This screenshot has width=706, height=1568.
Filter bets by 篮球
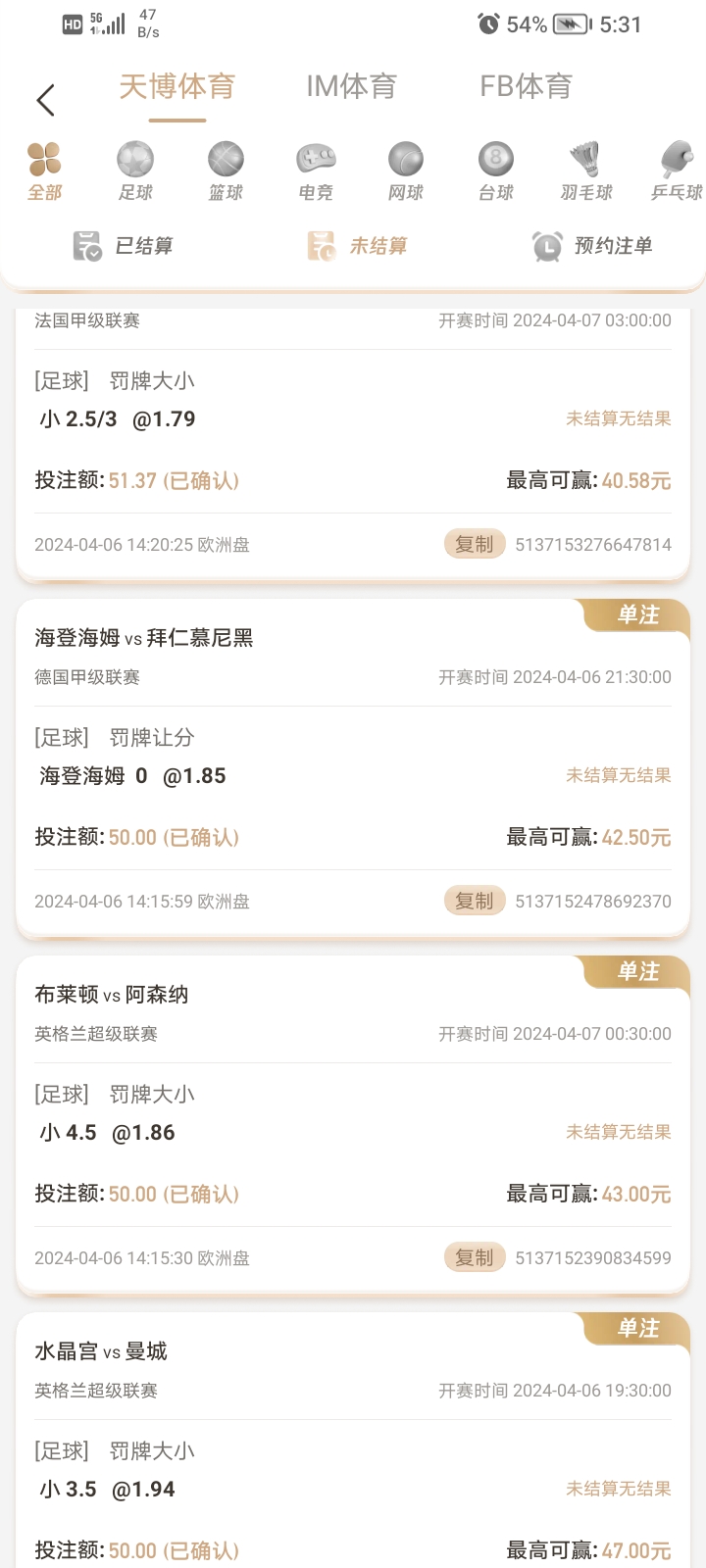226,171
